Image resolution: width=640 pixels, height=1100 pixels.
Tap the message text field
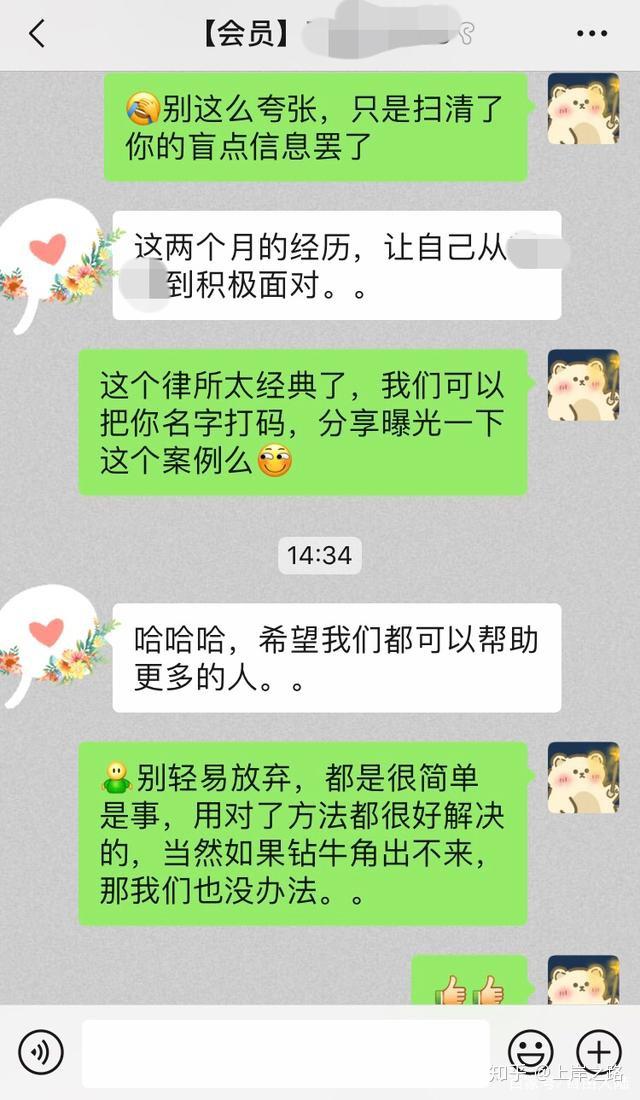pyautogui.click(x=285, y=1052)
